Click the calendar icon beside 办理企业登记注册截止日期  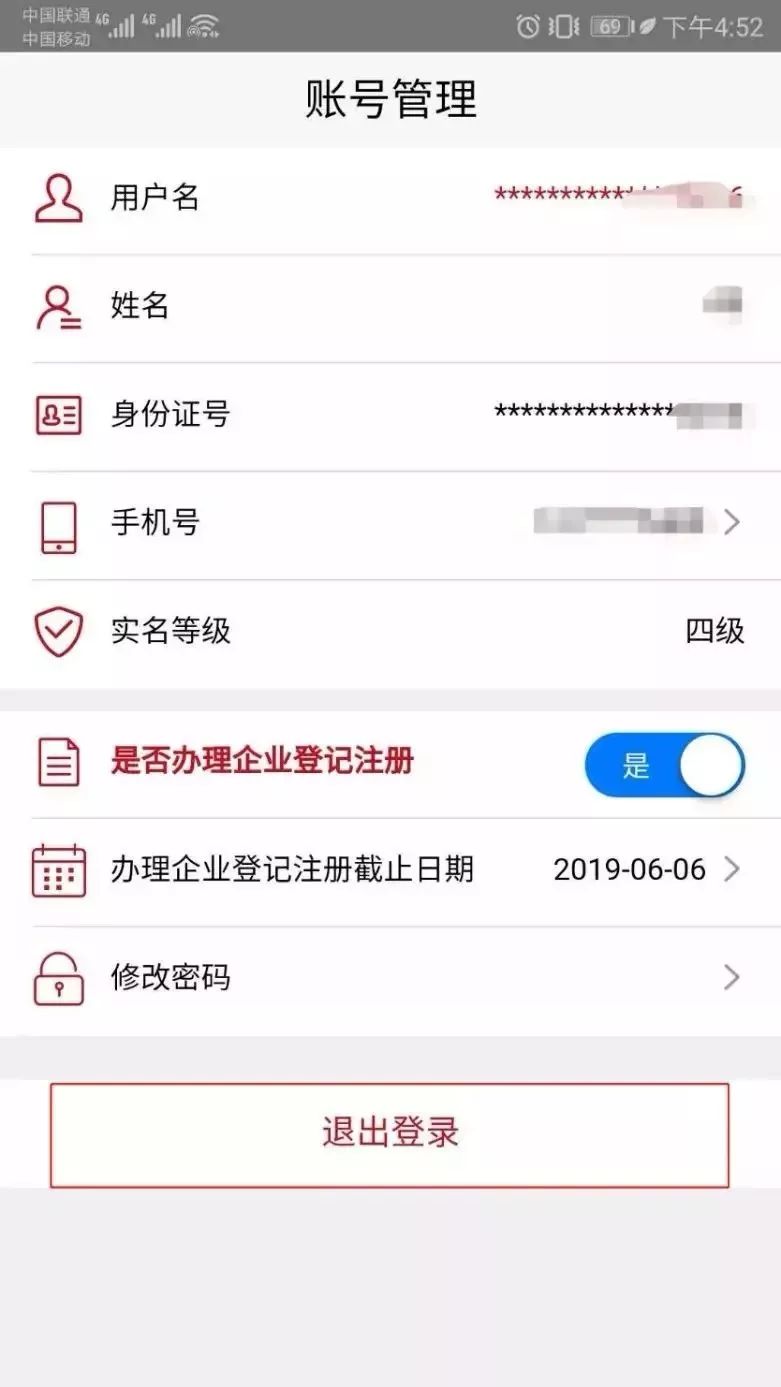coord(57,870)
